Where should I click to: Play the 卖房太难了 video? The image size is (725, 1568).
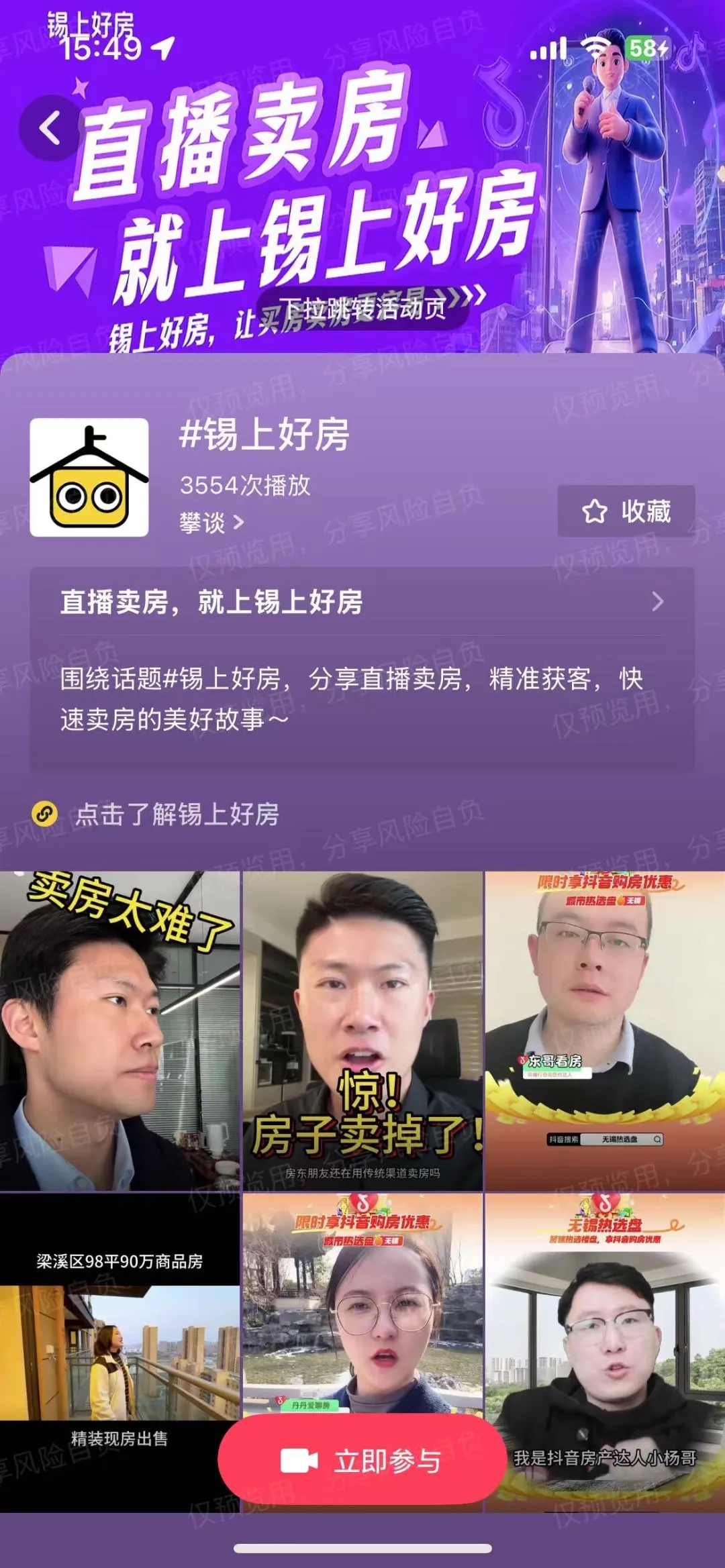(119, 1031)
